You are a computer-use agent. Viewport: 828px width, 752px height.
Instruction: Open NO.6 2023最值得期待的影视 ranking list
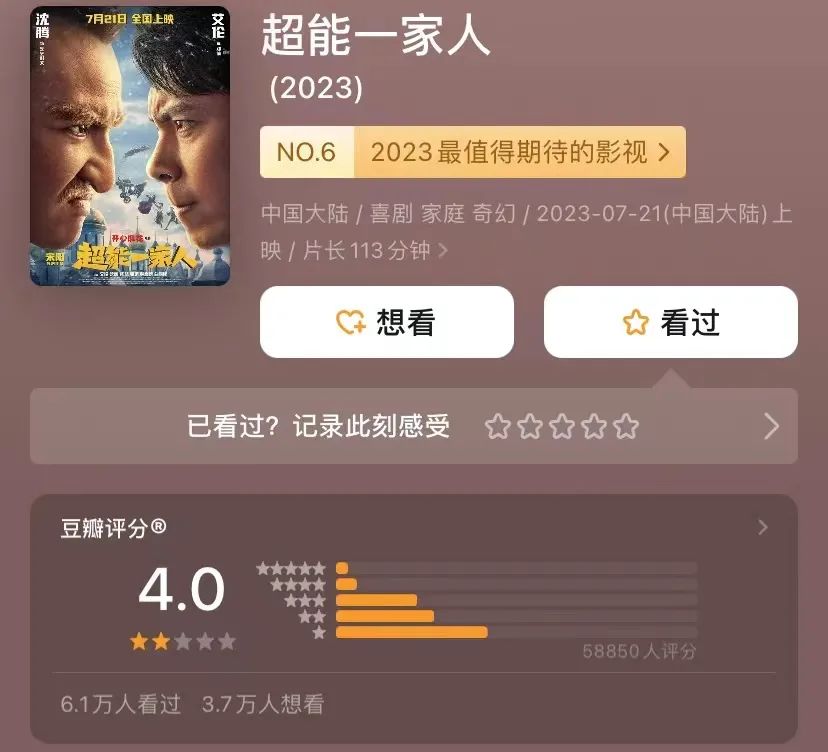tap(472, 152)
